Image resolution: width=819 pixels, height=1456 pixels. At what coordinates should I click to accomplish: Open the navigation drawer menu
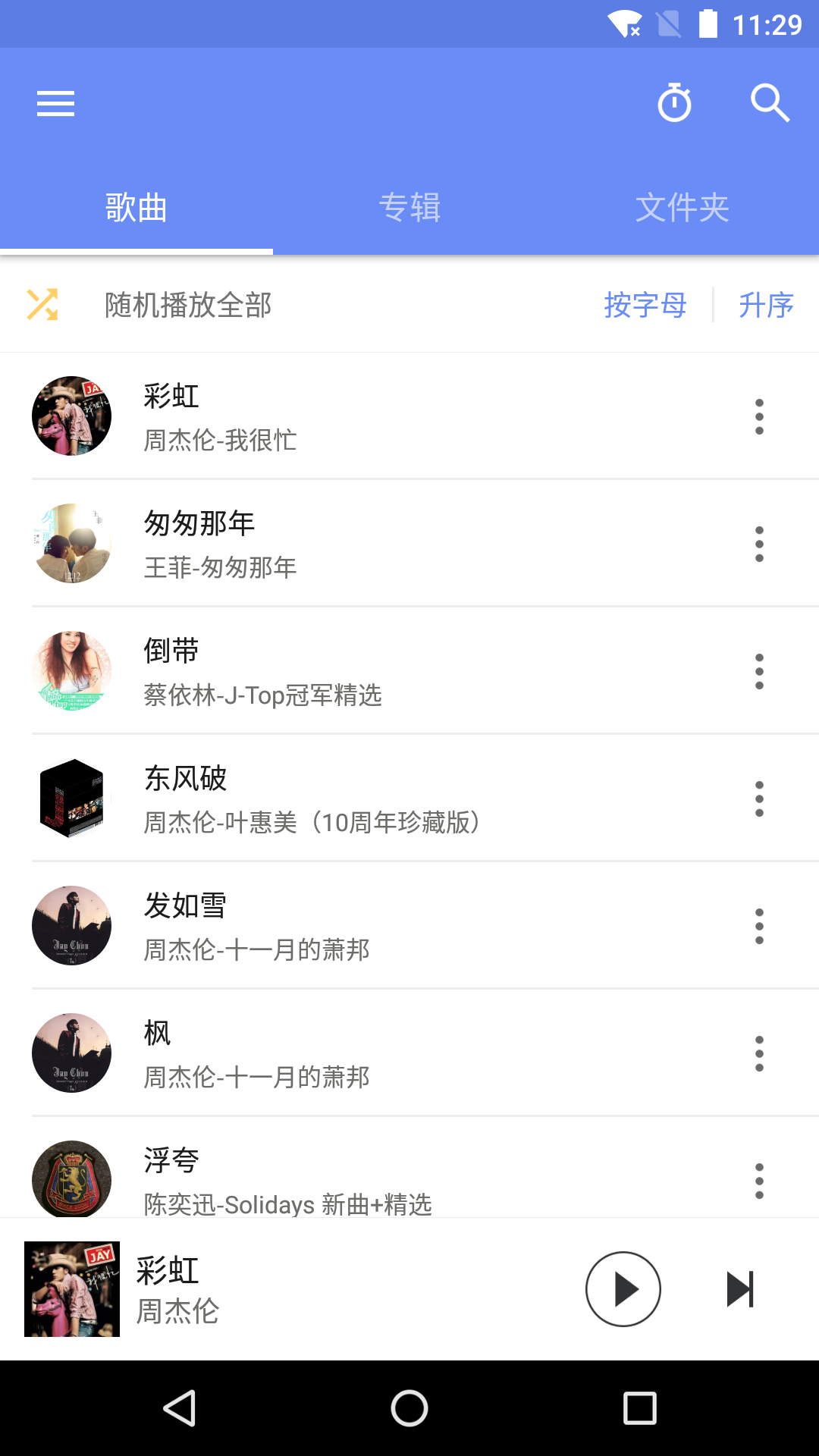tap(55, 103)
